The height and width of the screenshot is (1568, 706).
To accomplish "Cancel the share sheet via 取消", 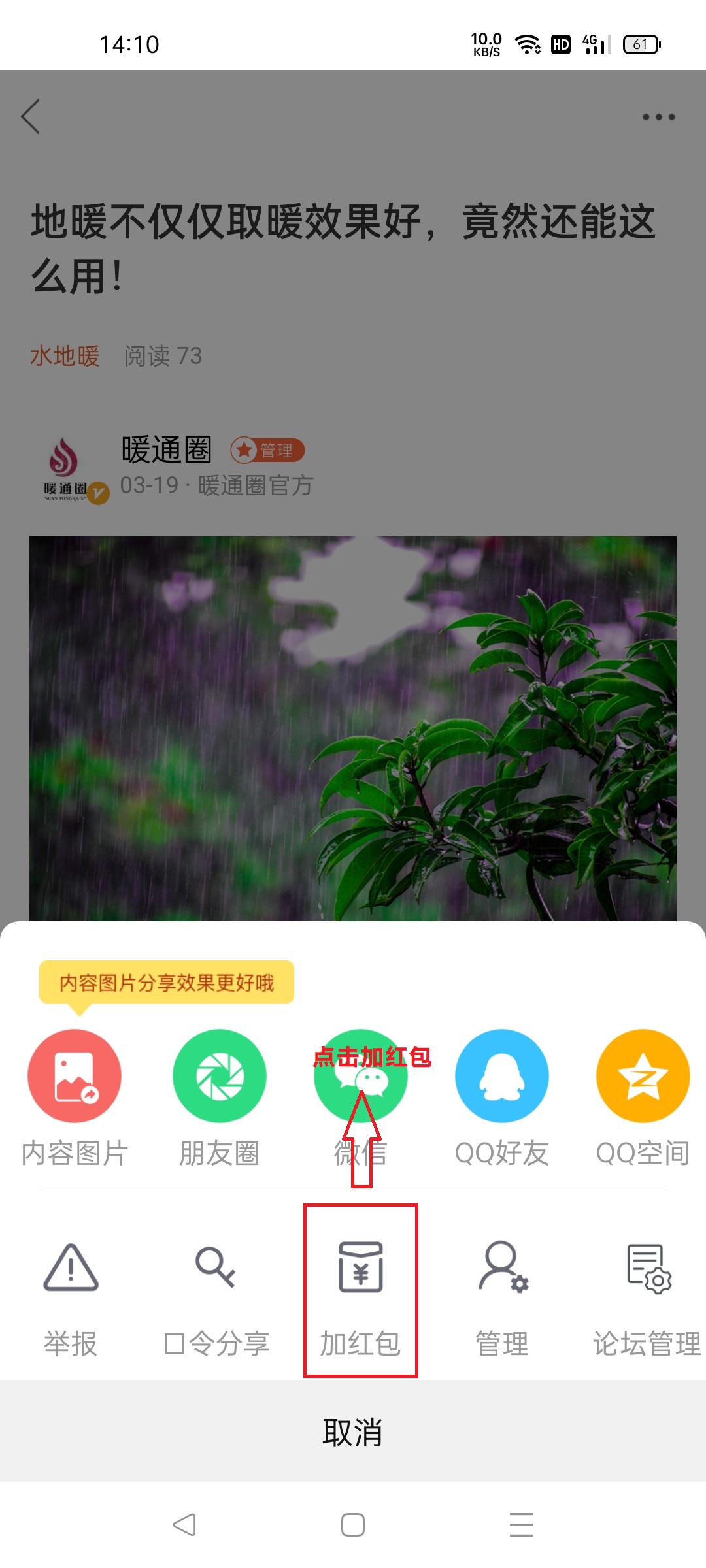I will tap(353, 1432).
